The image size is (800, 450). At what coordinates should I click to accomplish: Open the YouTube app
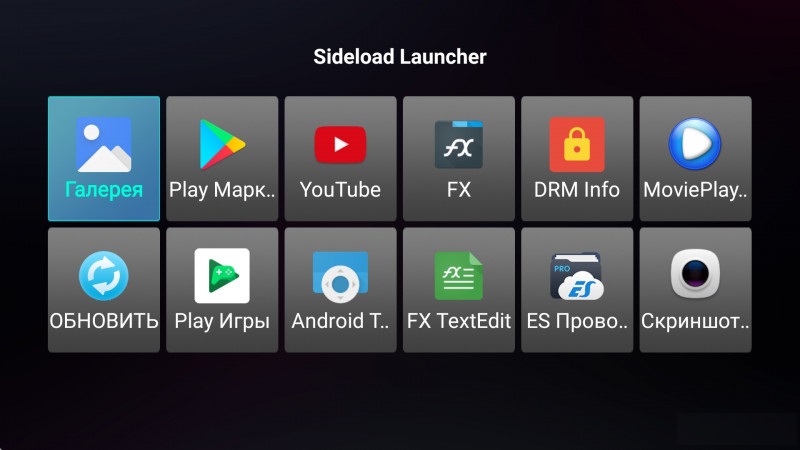pyautogui.click(x=340, y=158)
